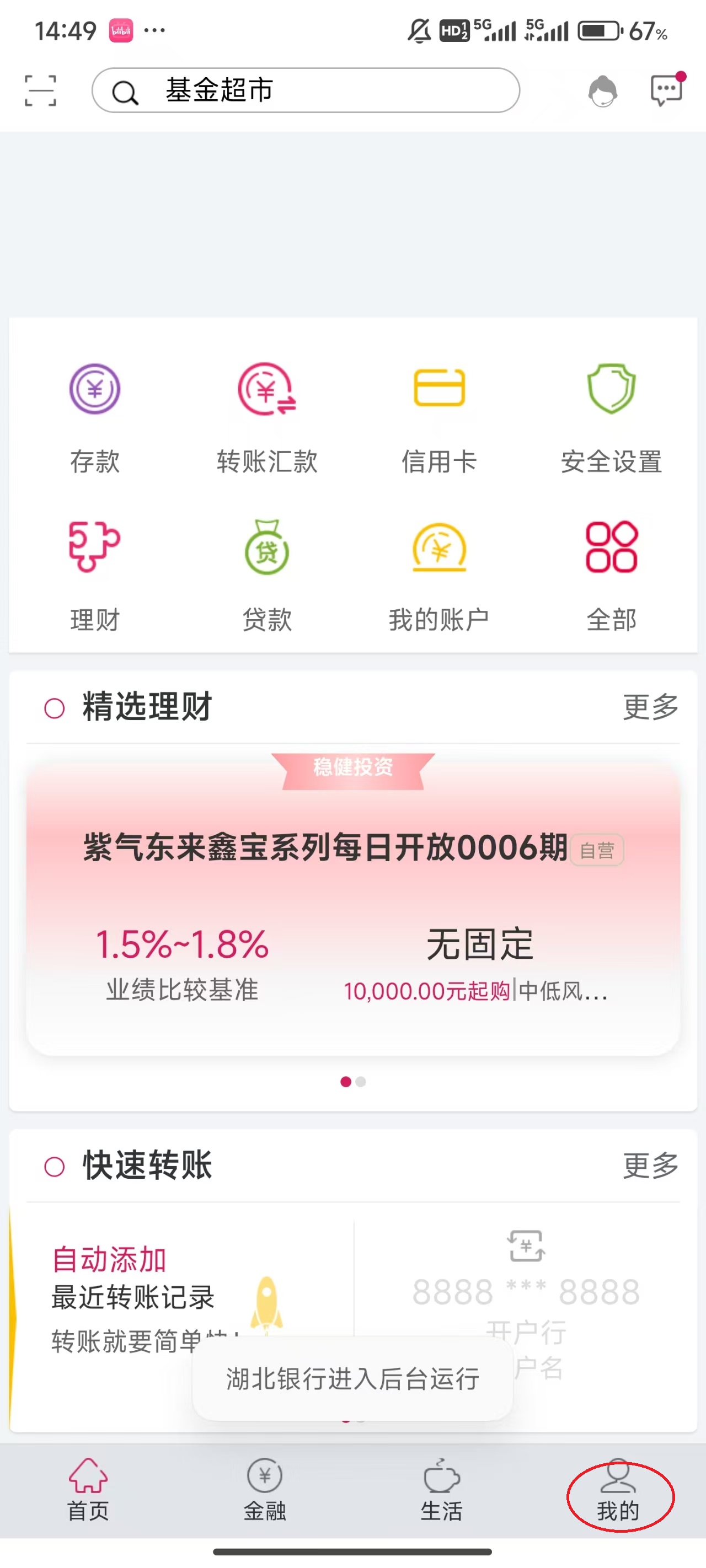Go to 转账汇款 transfer
Image resolution: width=706 pixels, height=1568 pixels.
(x=267, y=418)
